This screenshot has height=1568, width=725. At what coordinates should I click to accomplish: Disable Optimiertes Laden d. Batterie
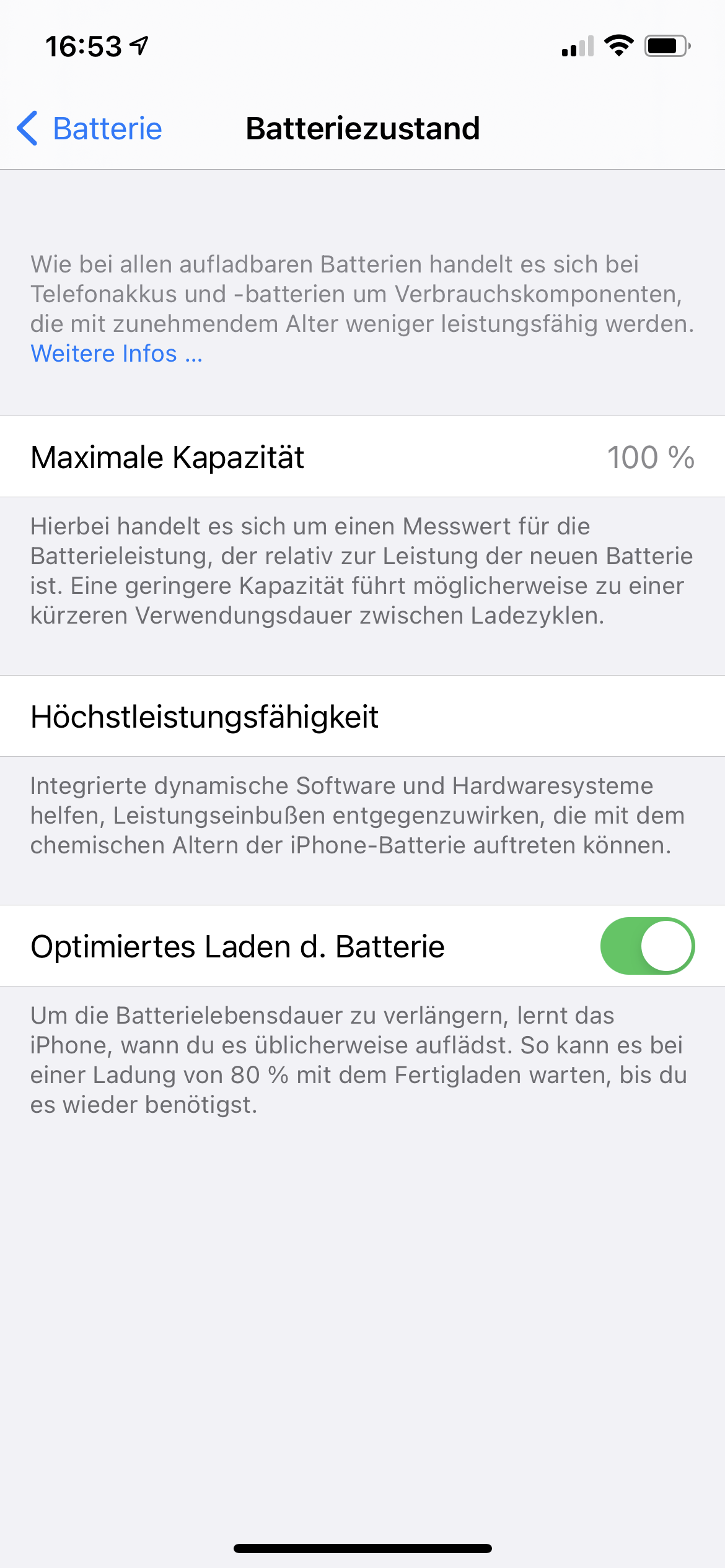click(x=647, y=946)
